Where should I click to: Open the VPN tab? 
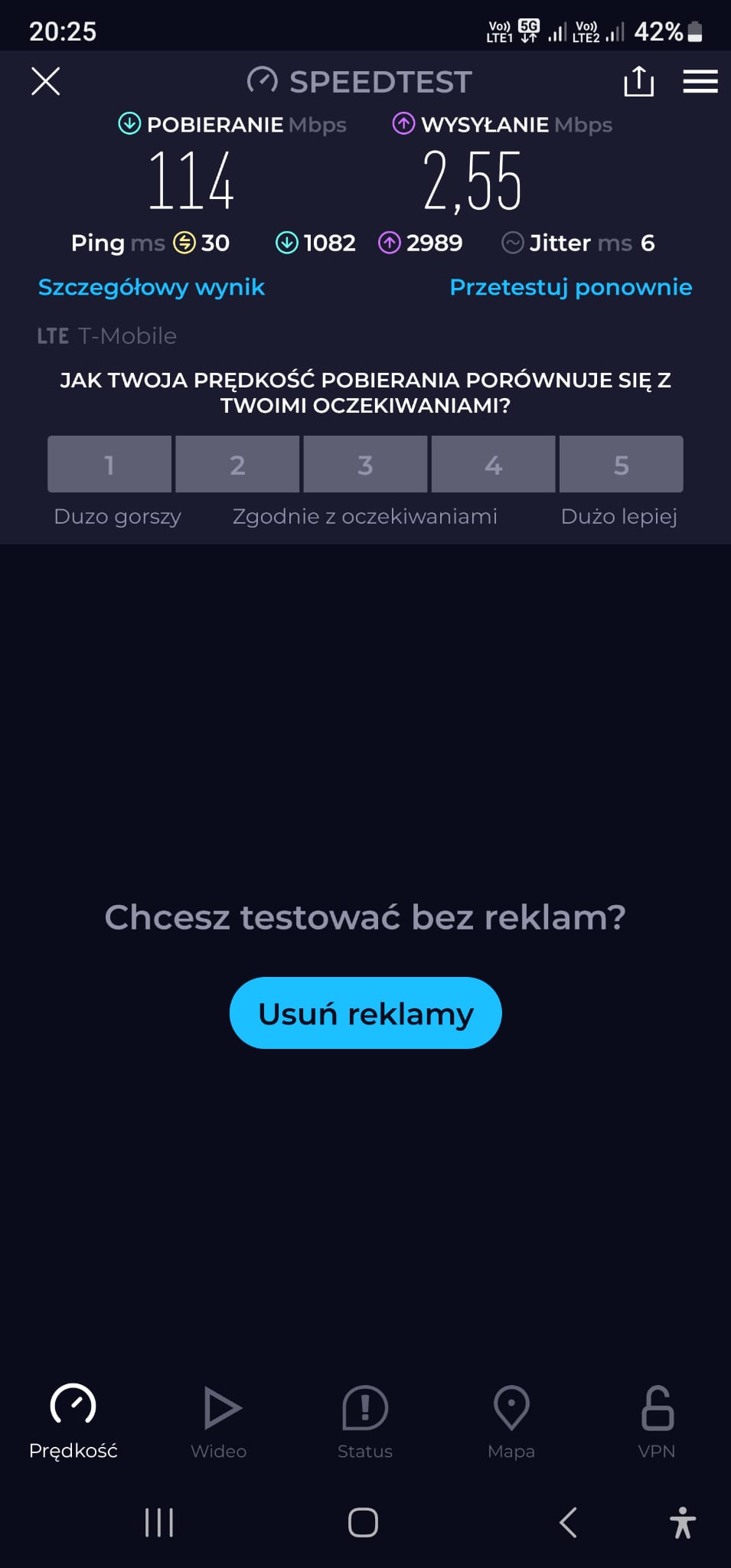coord(657,1421)
